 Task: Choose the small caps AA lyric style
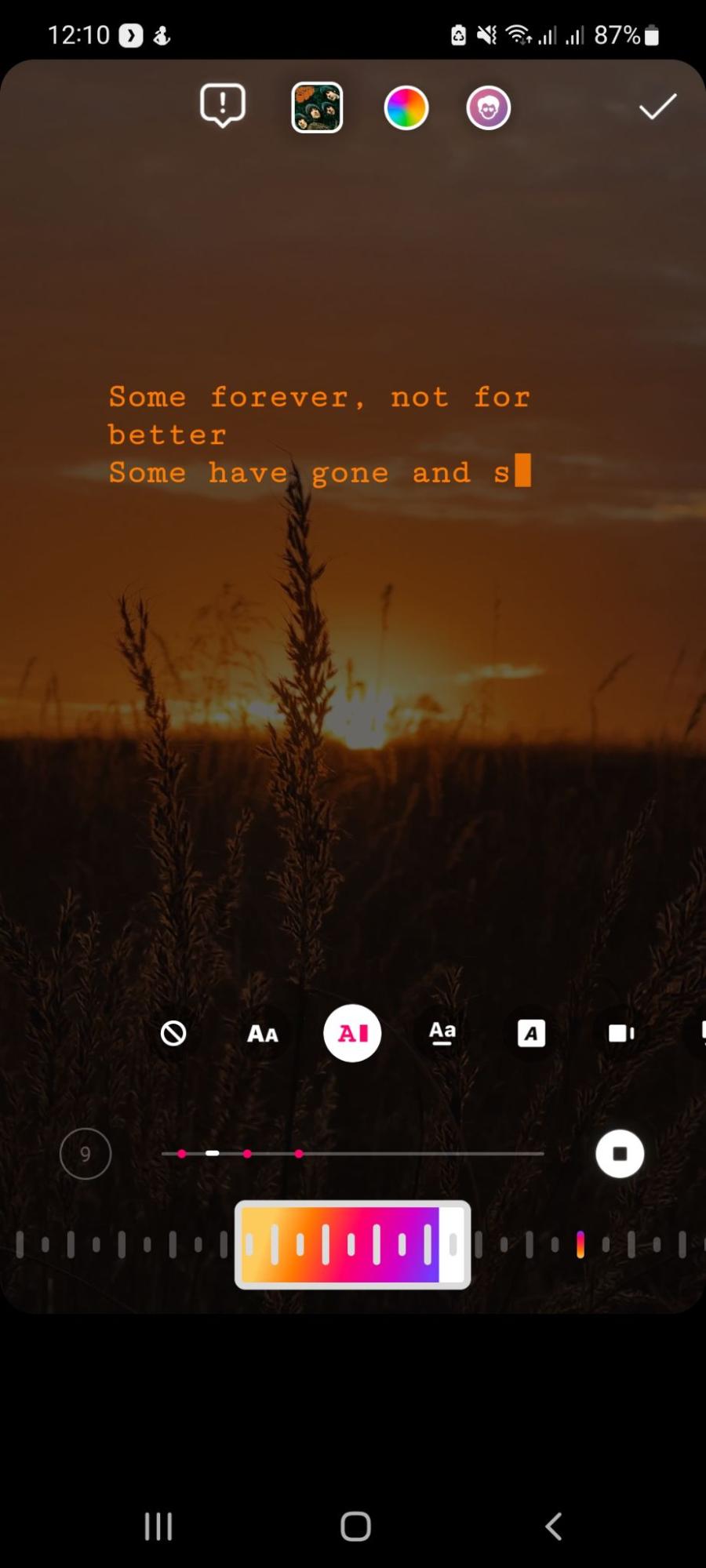click(263, 1033)
